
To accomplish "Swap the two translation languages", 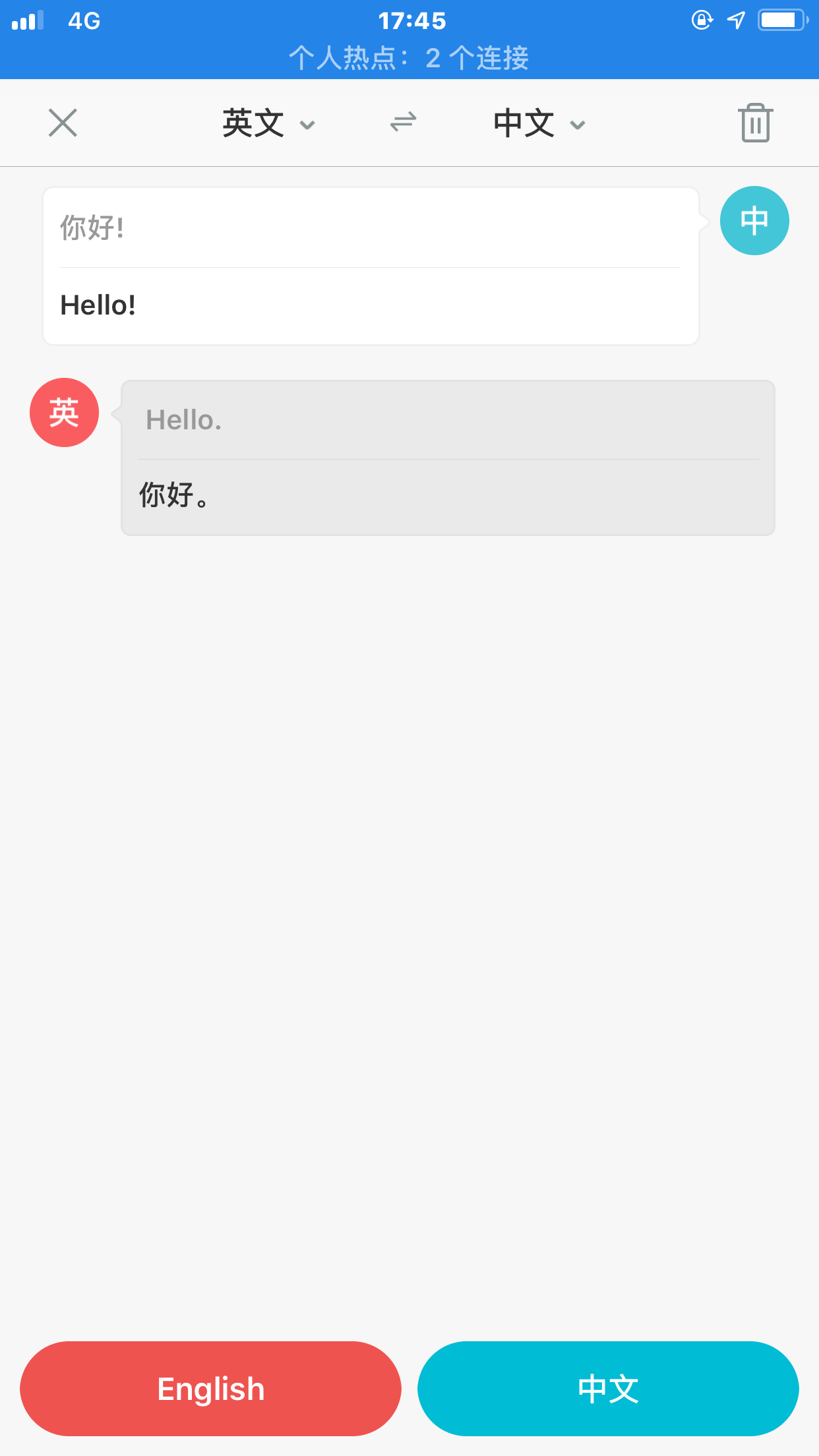I will pos(403,123).
